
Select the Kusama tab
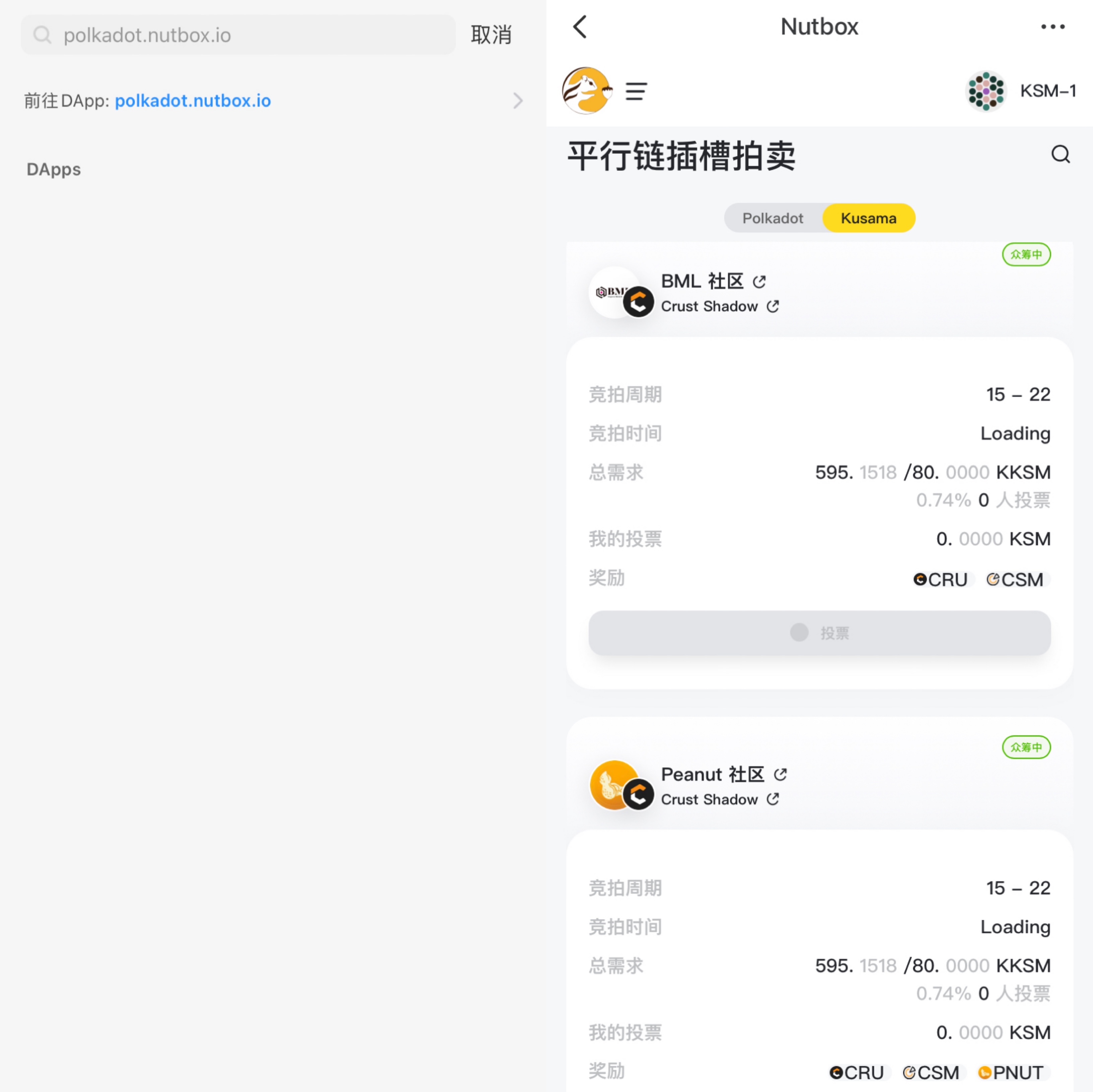coord(868,218)
